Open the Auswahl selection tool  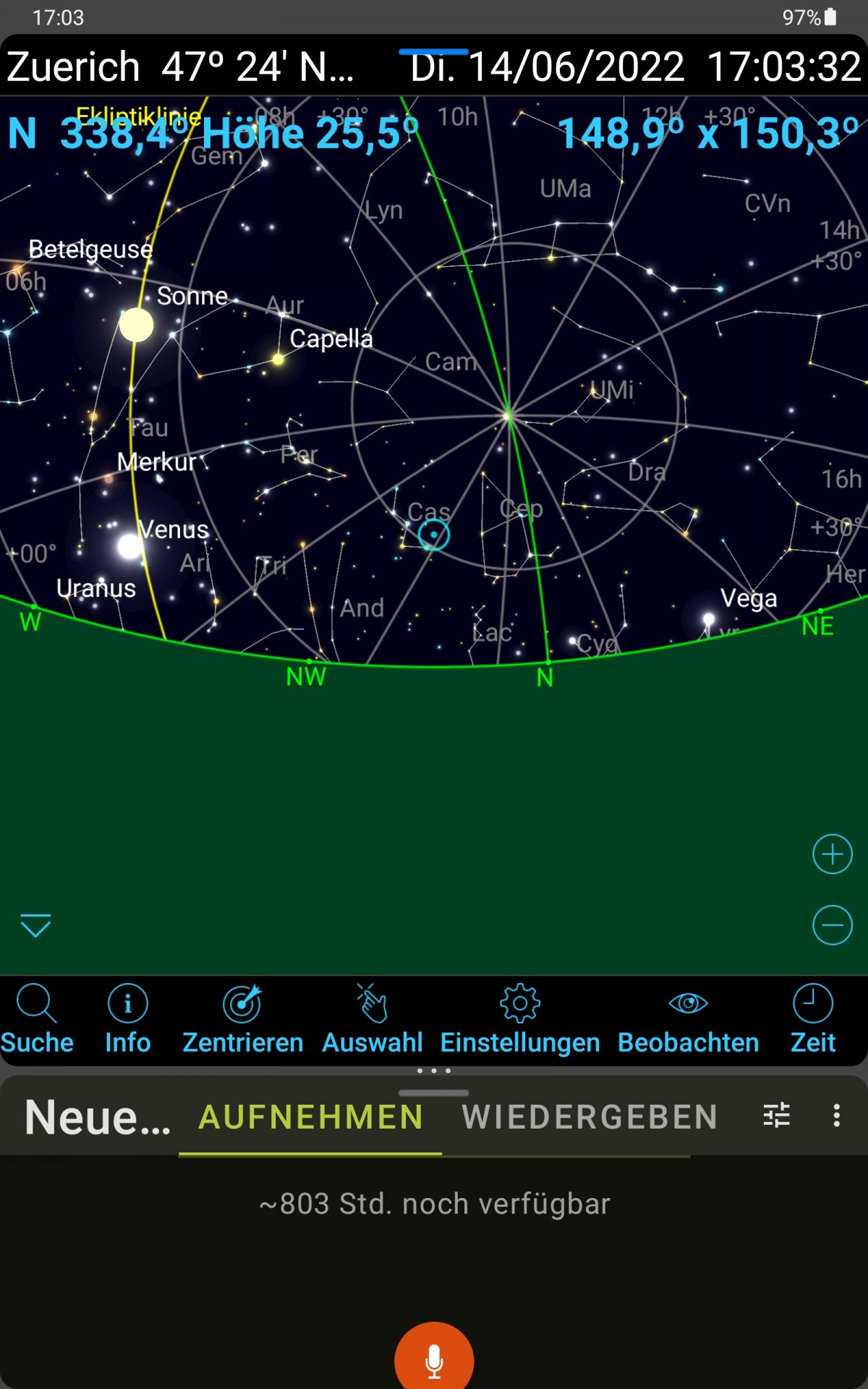click(372, 1019)
